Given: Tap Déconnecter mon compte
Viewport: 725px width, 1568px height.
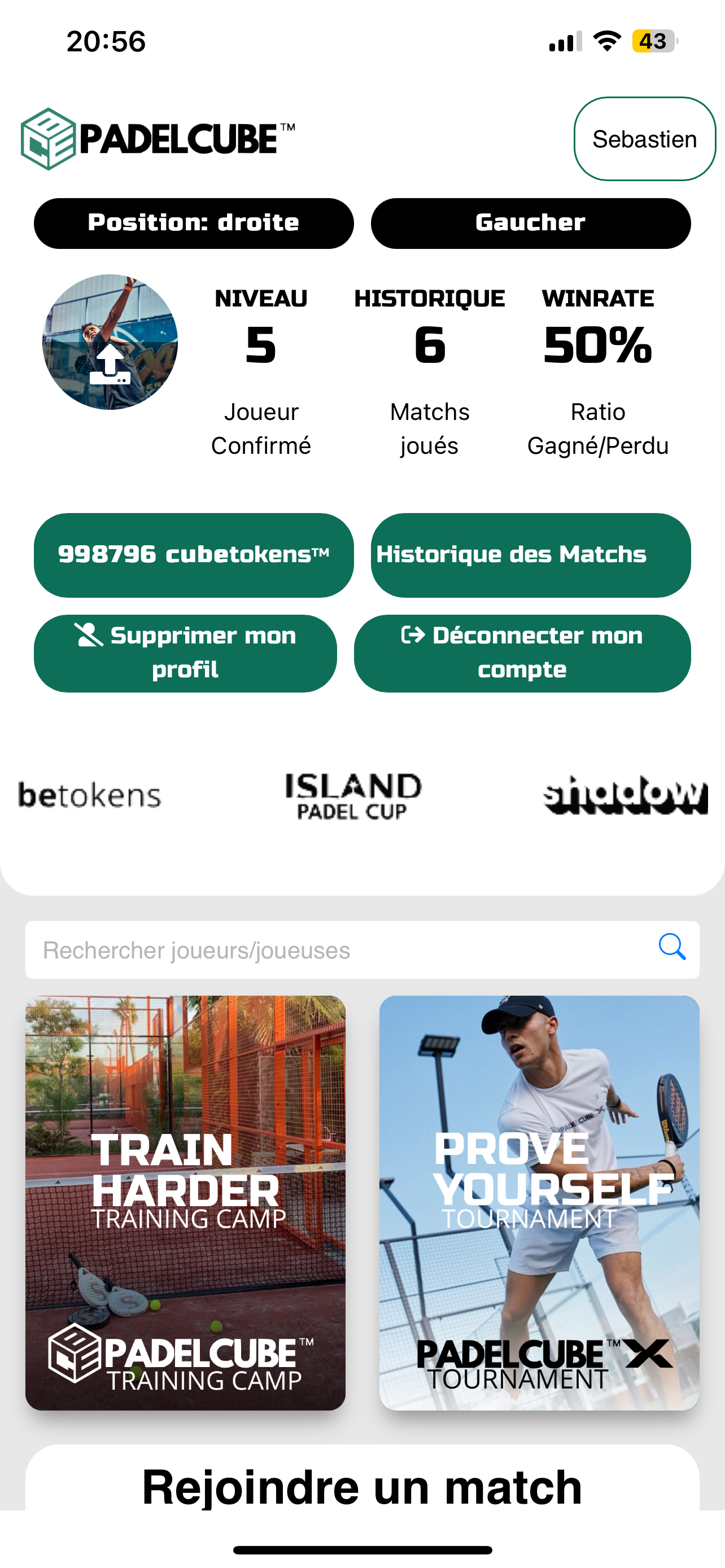Looking at the screenshot, I should (522, 652).
